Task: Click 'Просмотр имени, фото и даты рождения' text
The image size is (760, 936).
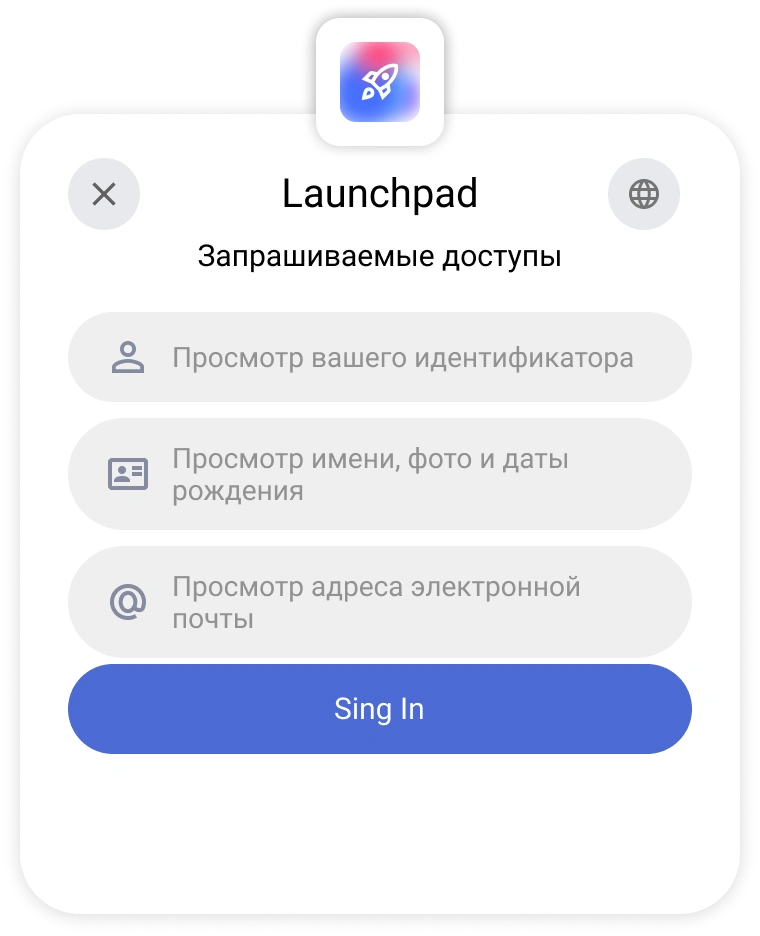Action: coord(371,473)
